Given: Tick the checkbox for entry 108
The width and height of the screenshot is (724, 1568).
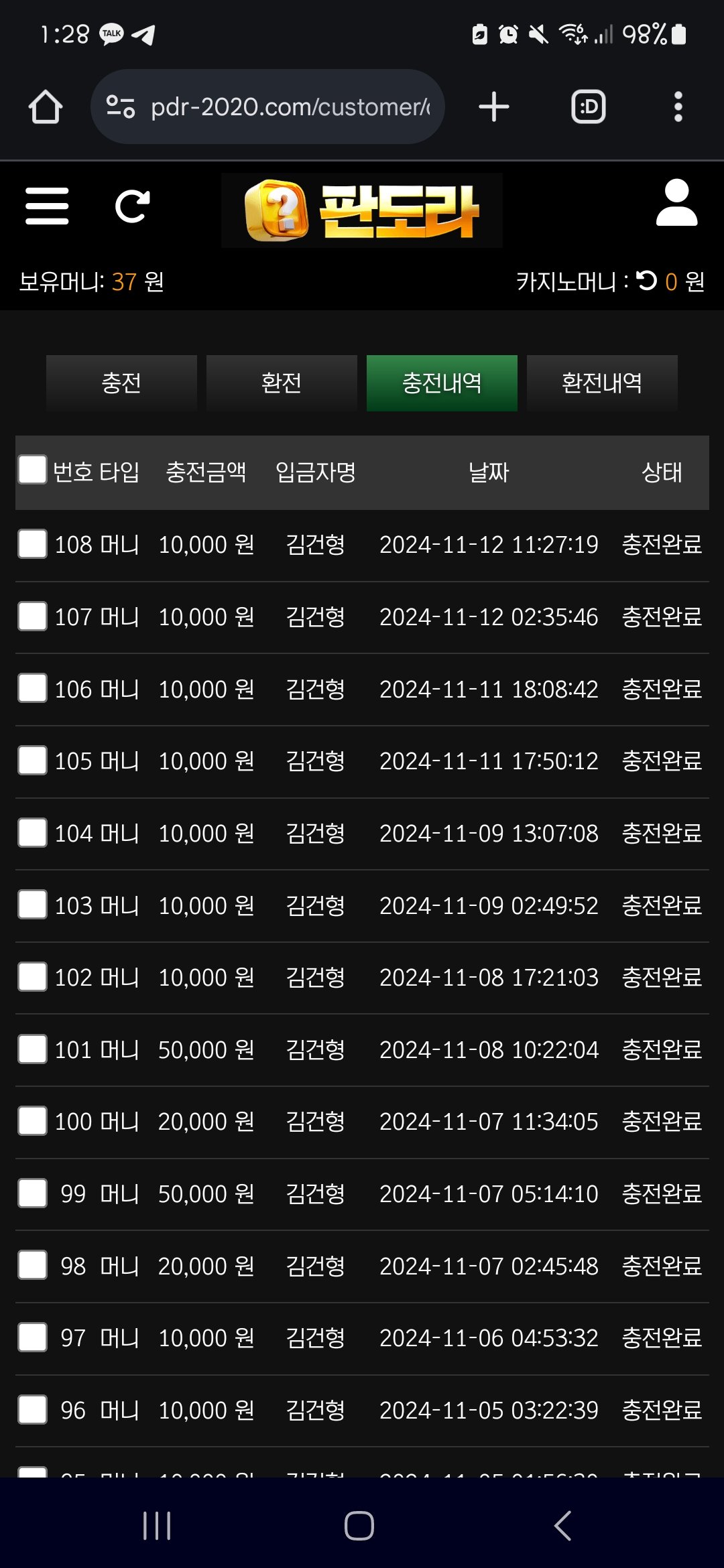Looking at the screenshot, I should click(x=32, y=544).
